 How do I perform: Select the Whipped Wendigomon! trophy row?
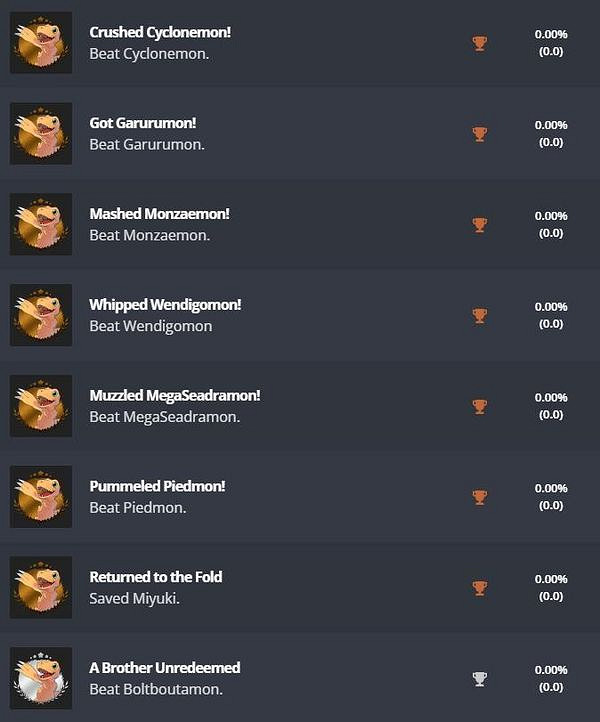click(x=165, y=305)
